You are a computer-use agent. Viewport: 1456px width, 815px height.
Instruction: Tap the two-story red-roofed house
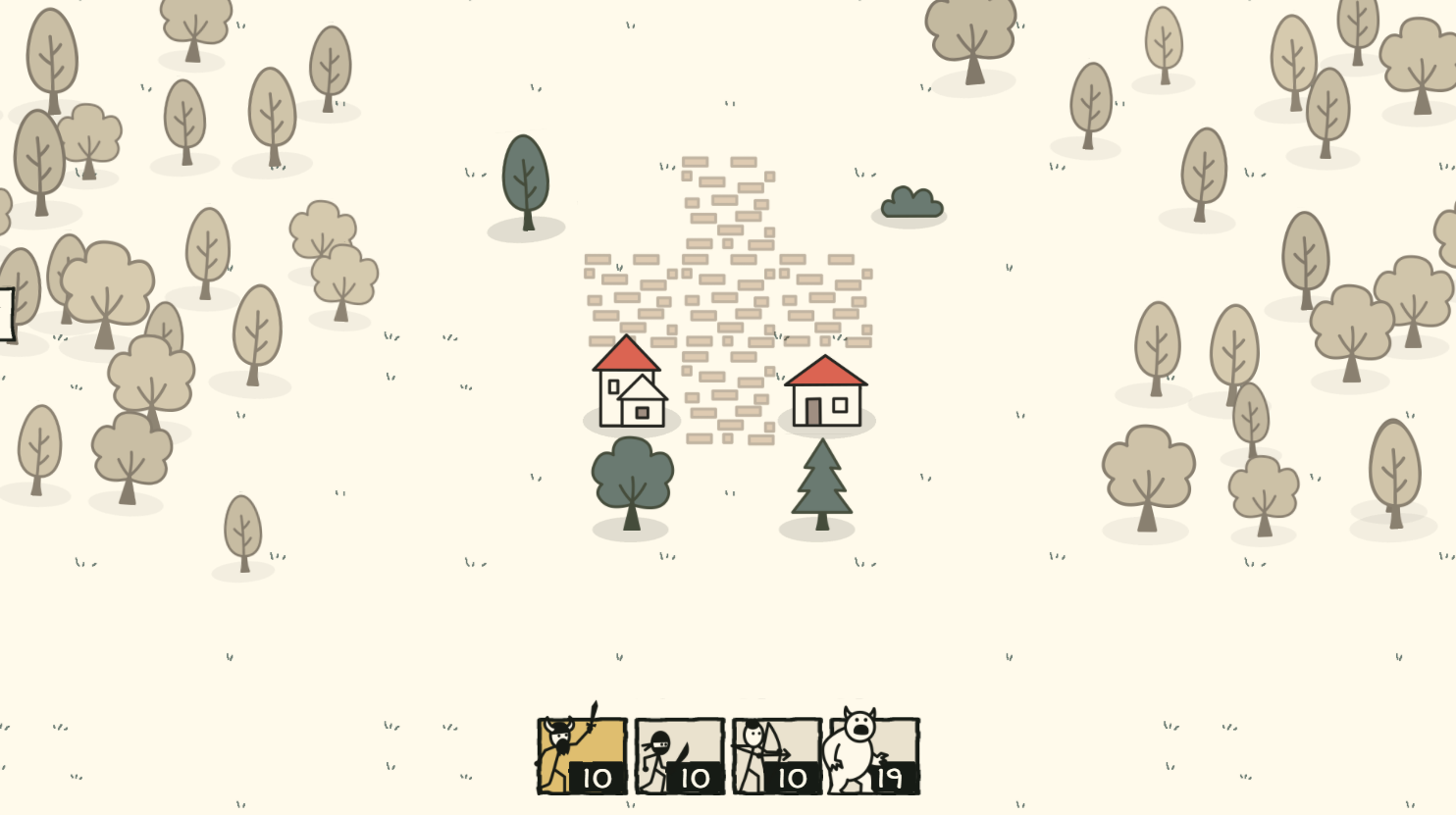point(628,384)
